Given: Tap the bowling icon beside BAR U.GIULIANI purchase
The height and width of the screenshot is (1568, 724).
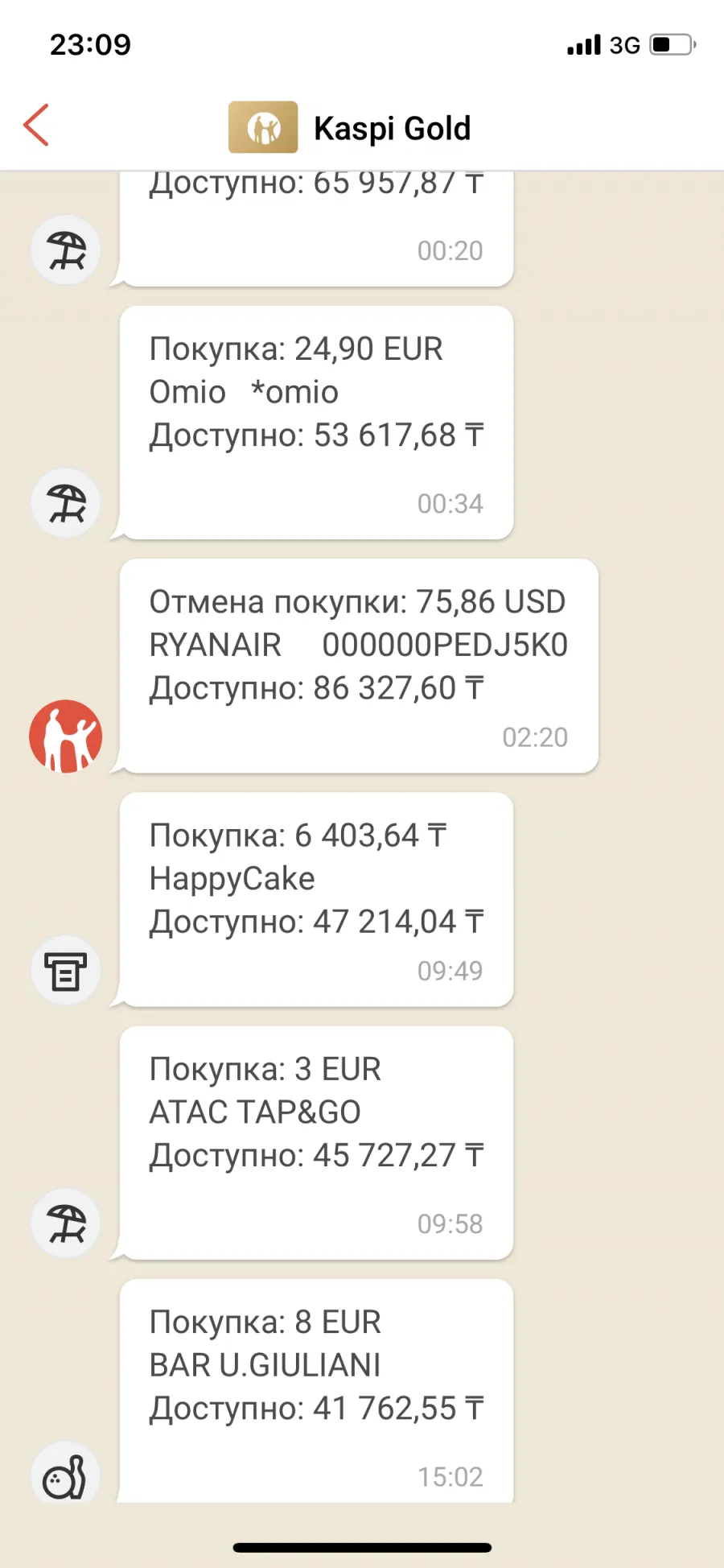Looking at the screenshot, I should tap(65, 1473).
